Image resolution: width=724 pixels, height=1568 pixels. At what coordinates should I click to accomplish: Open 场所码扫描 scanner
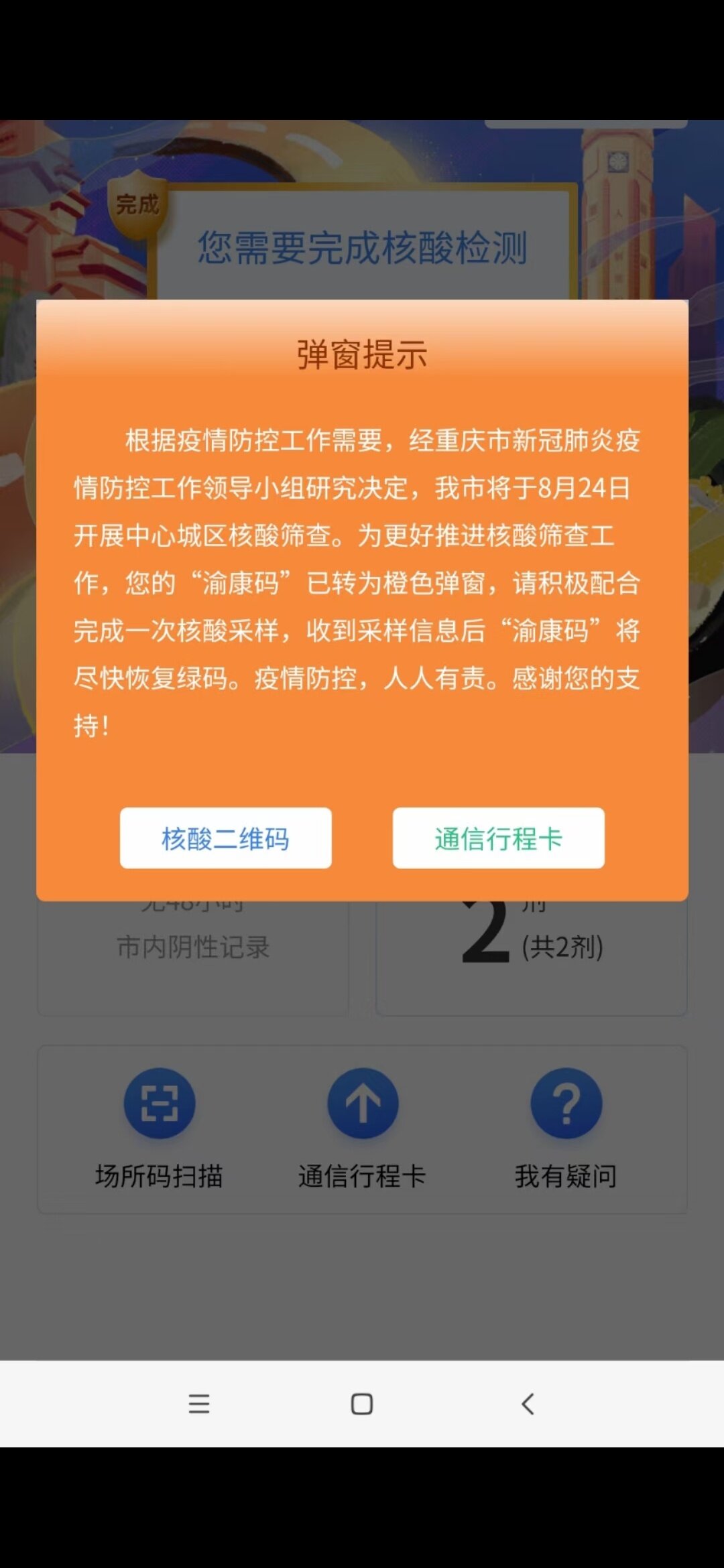click(x=160, y=1103)
